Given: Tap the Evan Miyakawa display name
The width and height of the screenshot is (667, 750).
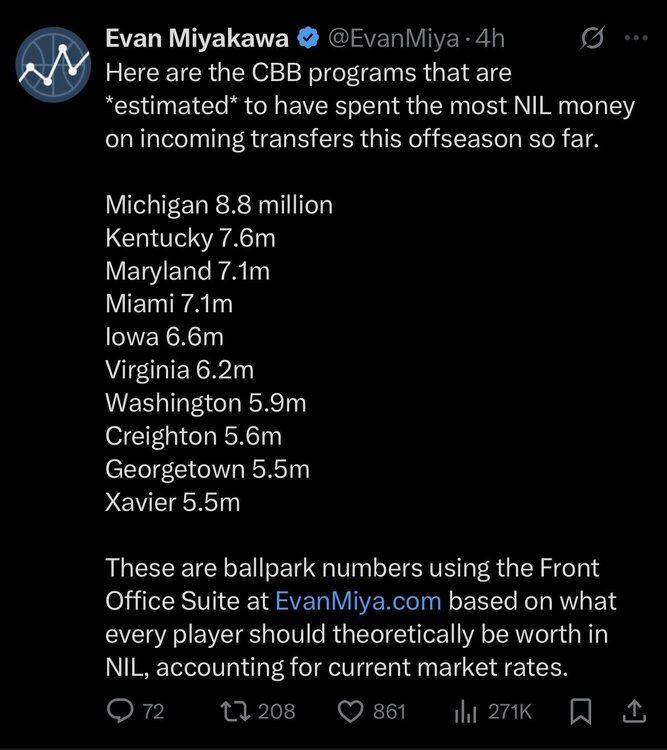Looking at the screenshot, I should [196, 39].
